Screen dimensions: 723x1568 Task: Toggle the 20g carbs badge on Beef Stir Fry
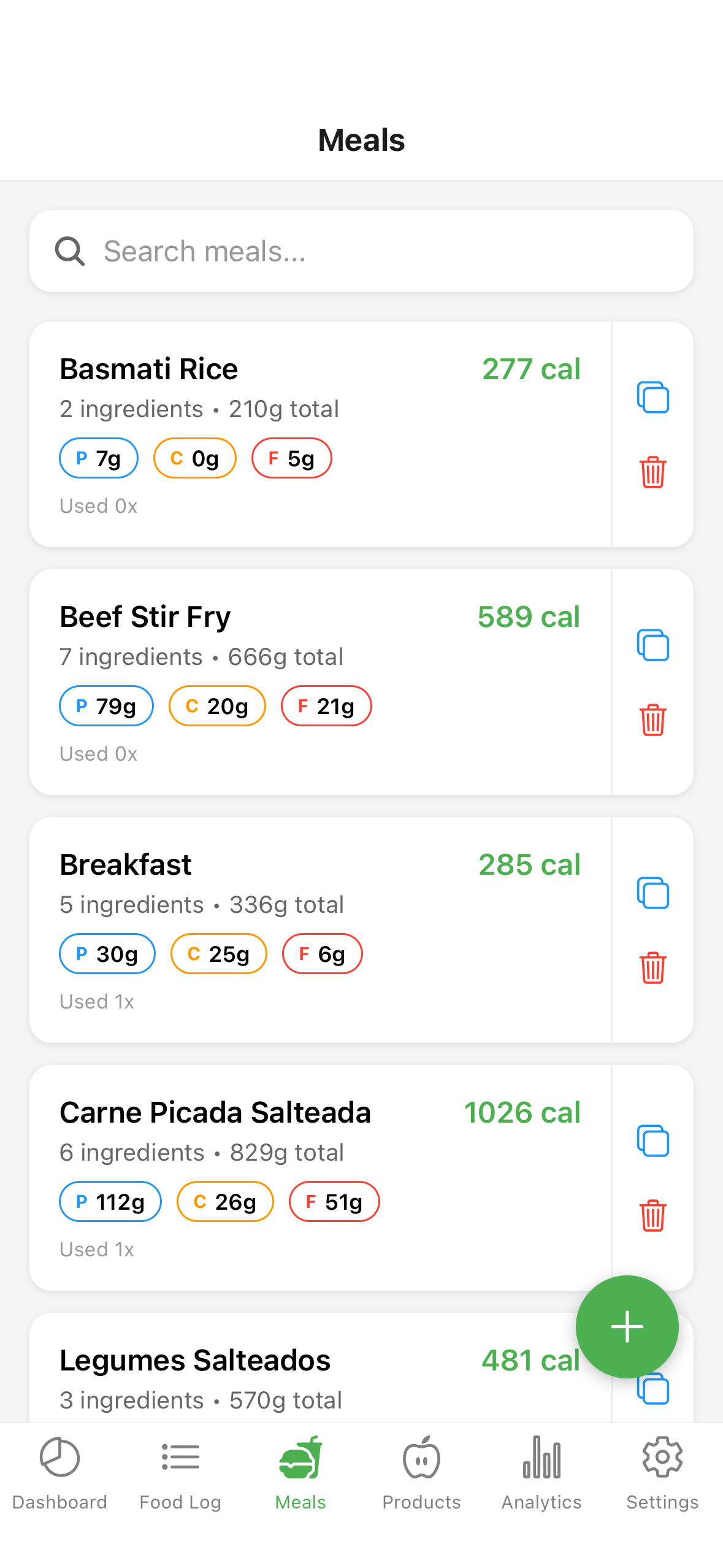217,706
